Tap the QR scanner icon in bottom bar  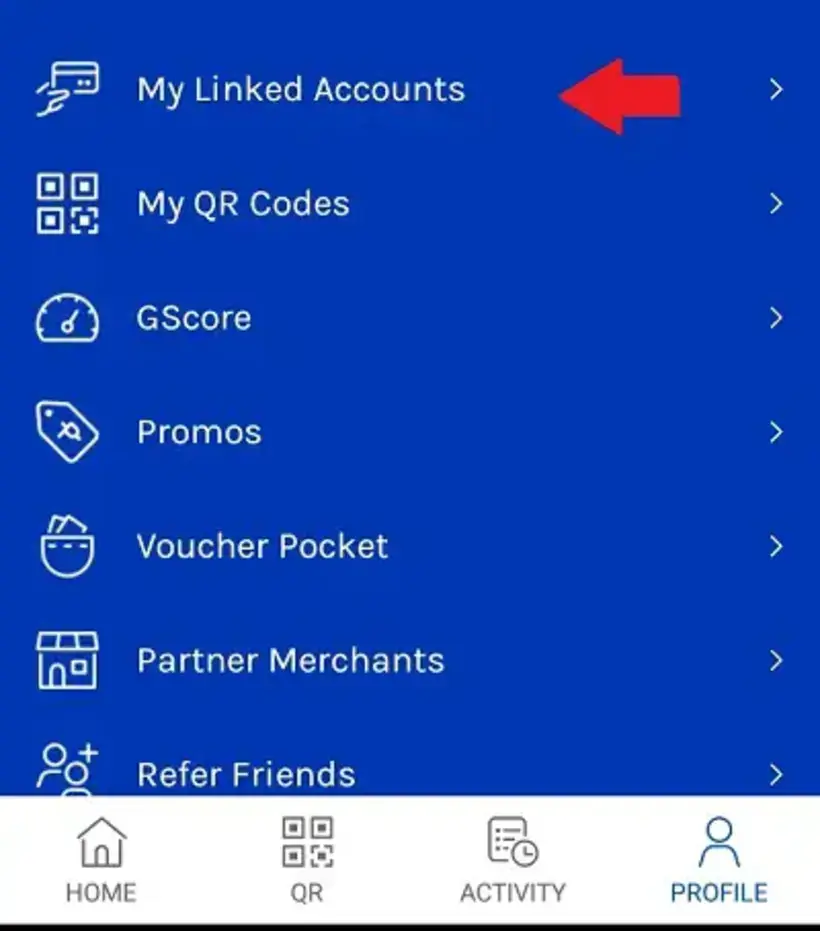click(x=307, y=847)
